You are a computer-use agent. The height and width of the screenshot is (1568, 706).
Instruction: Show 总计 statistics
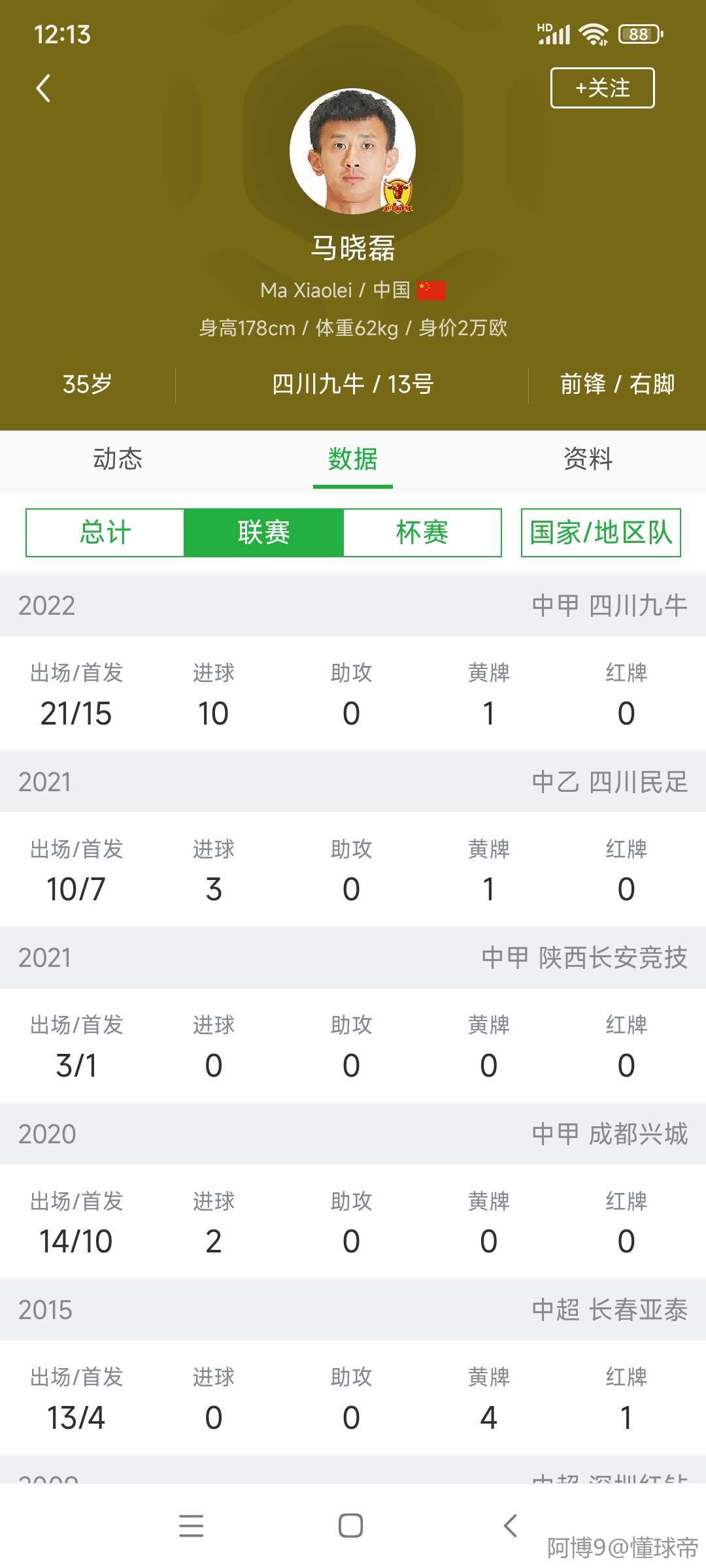[x=105, y=532]
